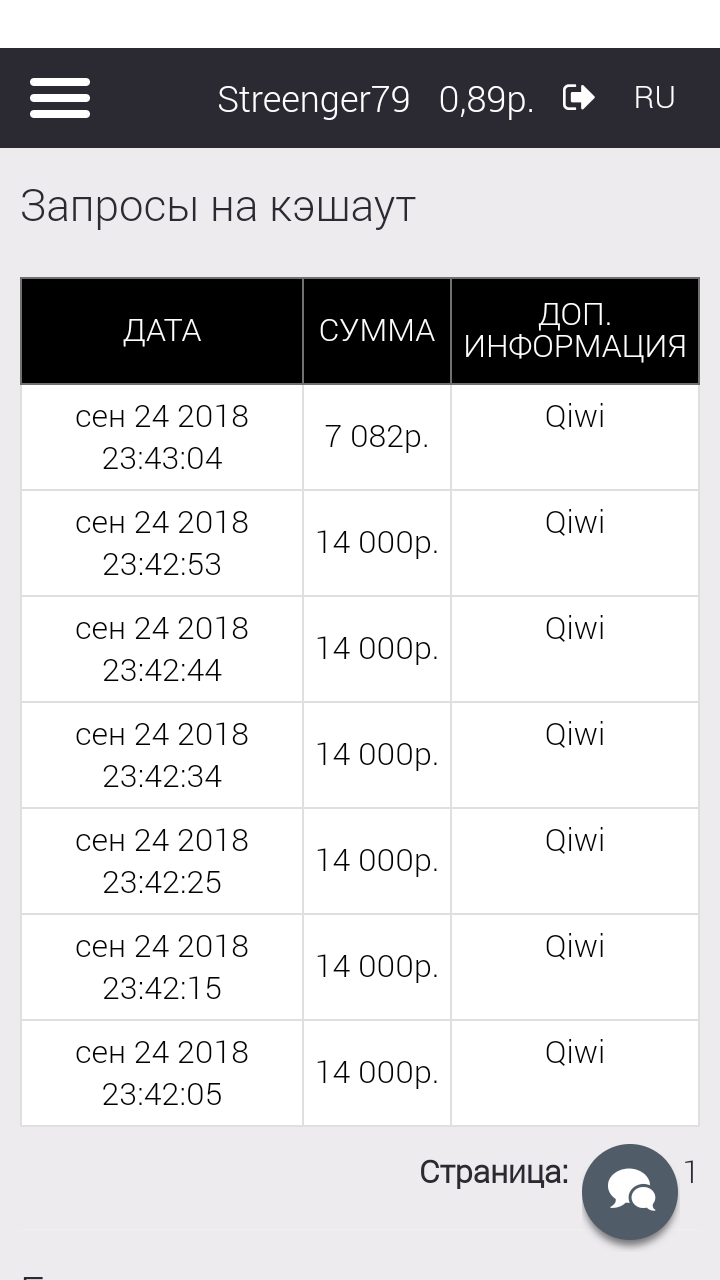Image resolution: width=720 pixels, height=1280 pixels.
Task: Select the 7 082р. amount cell
Action: pyautogui.click(x=377, y=436)
